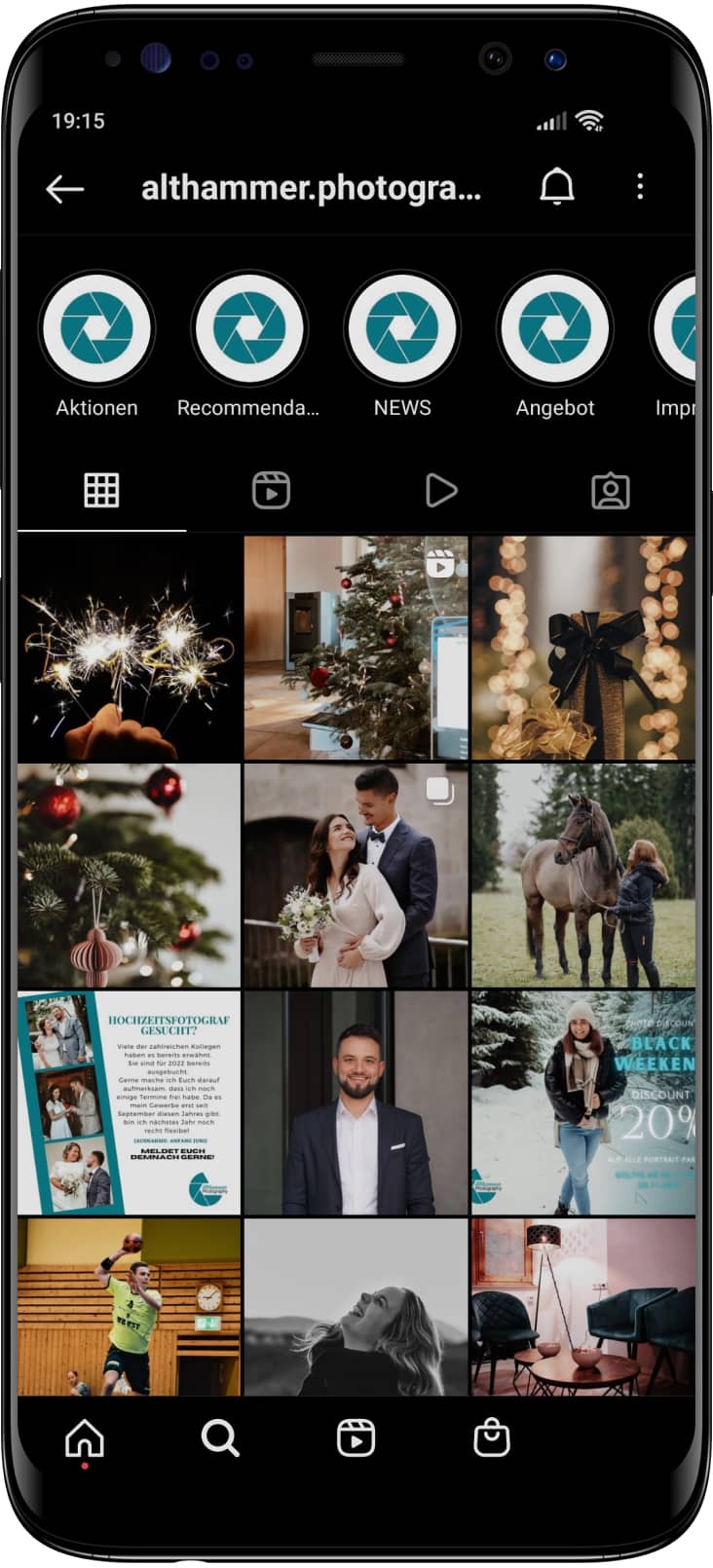Open Reels in the bottom bar
This screenshot has width=713, height=1568.
tap(356, 1437)
